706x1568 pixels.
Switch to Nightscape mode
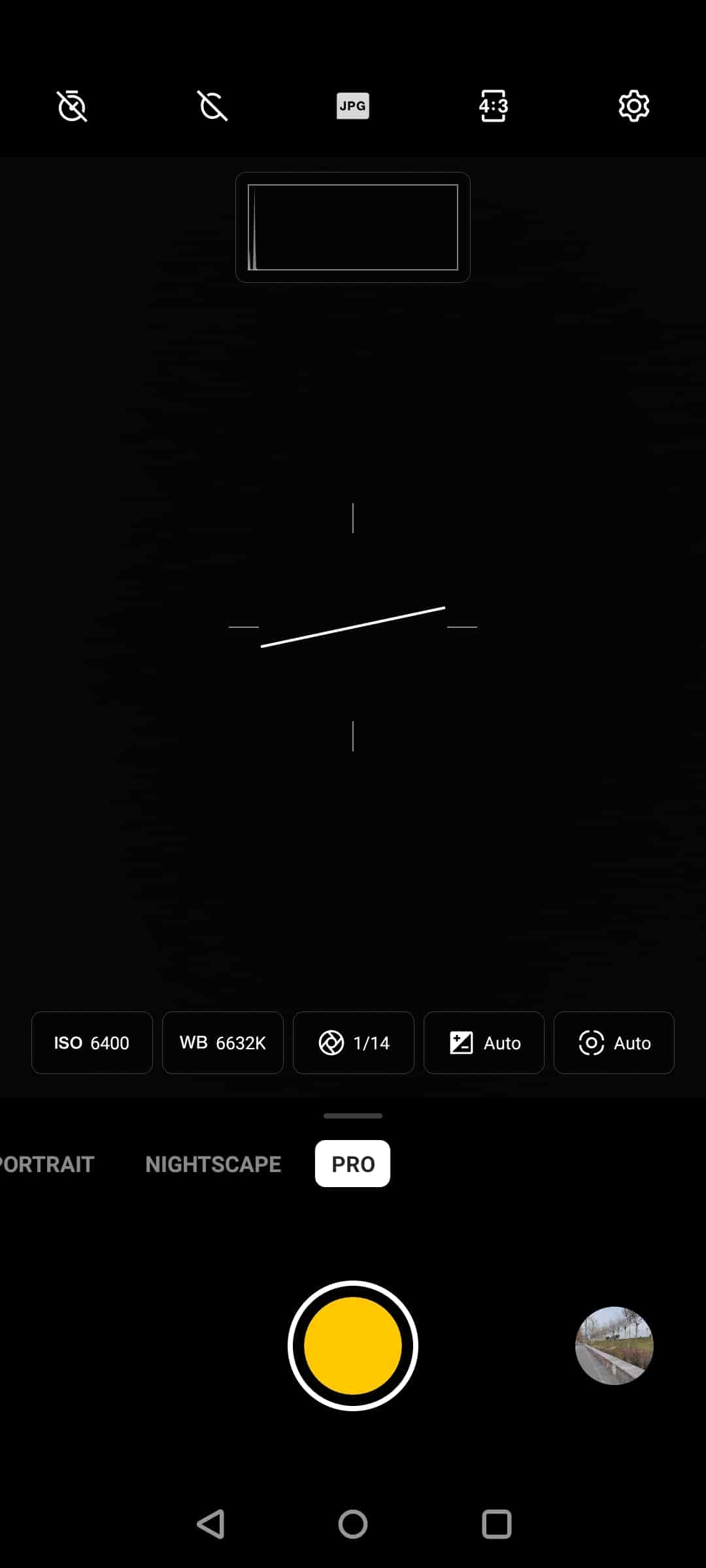coord(213,1164)
